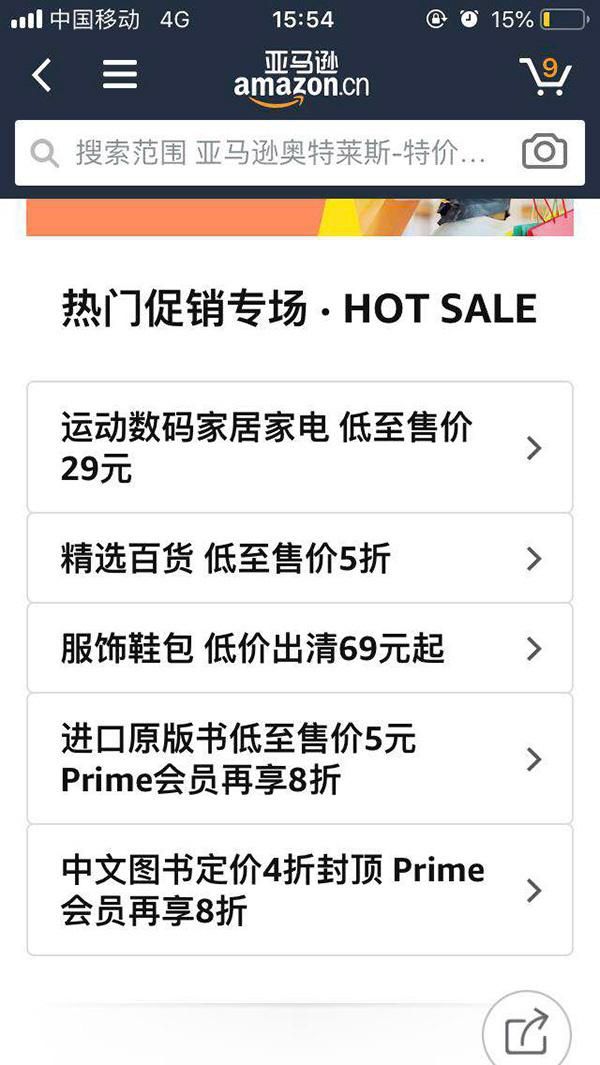This screenshot has width=600, height=1065.
Task: Go back using the arrow icon
Action: (x=42, y=75)
